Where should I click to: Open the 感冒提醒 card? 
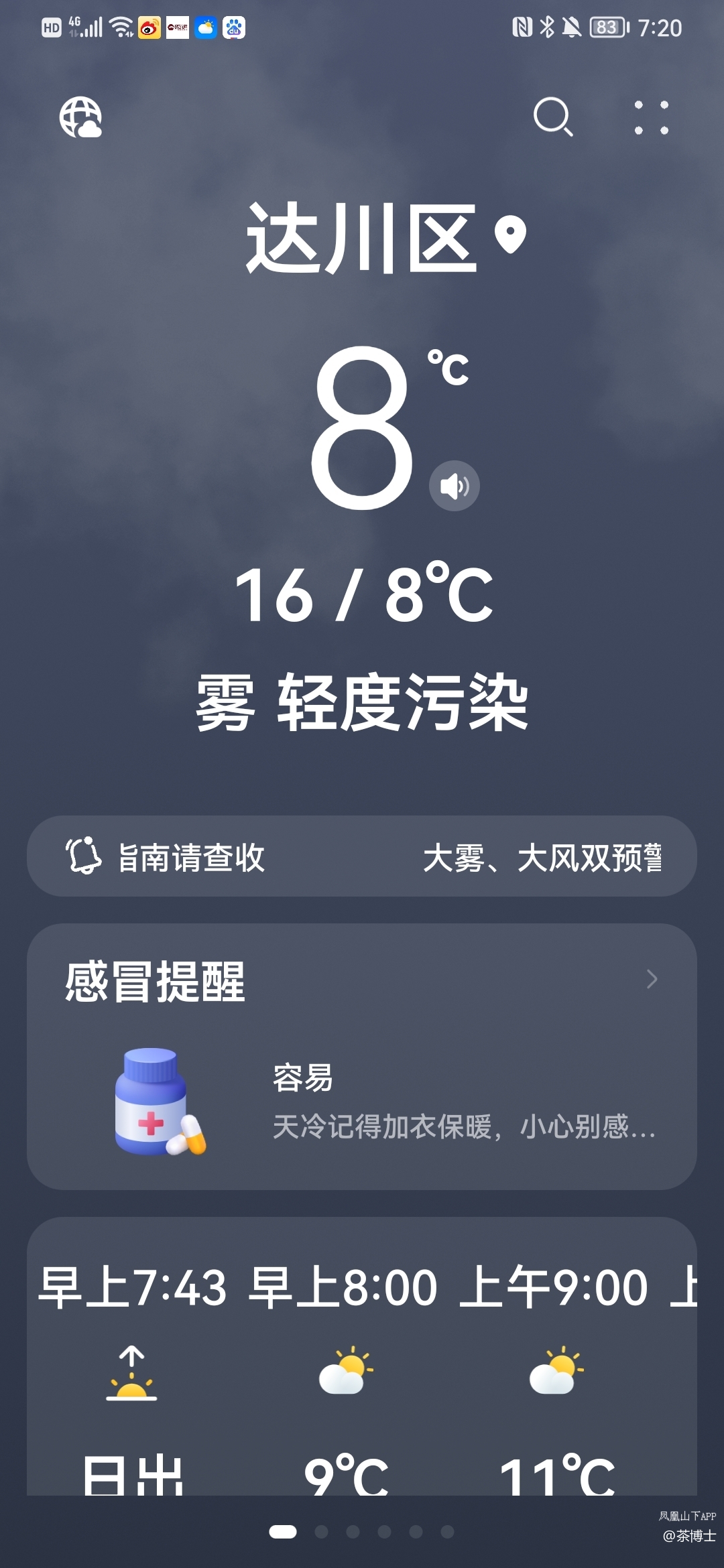(362, 1056)
